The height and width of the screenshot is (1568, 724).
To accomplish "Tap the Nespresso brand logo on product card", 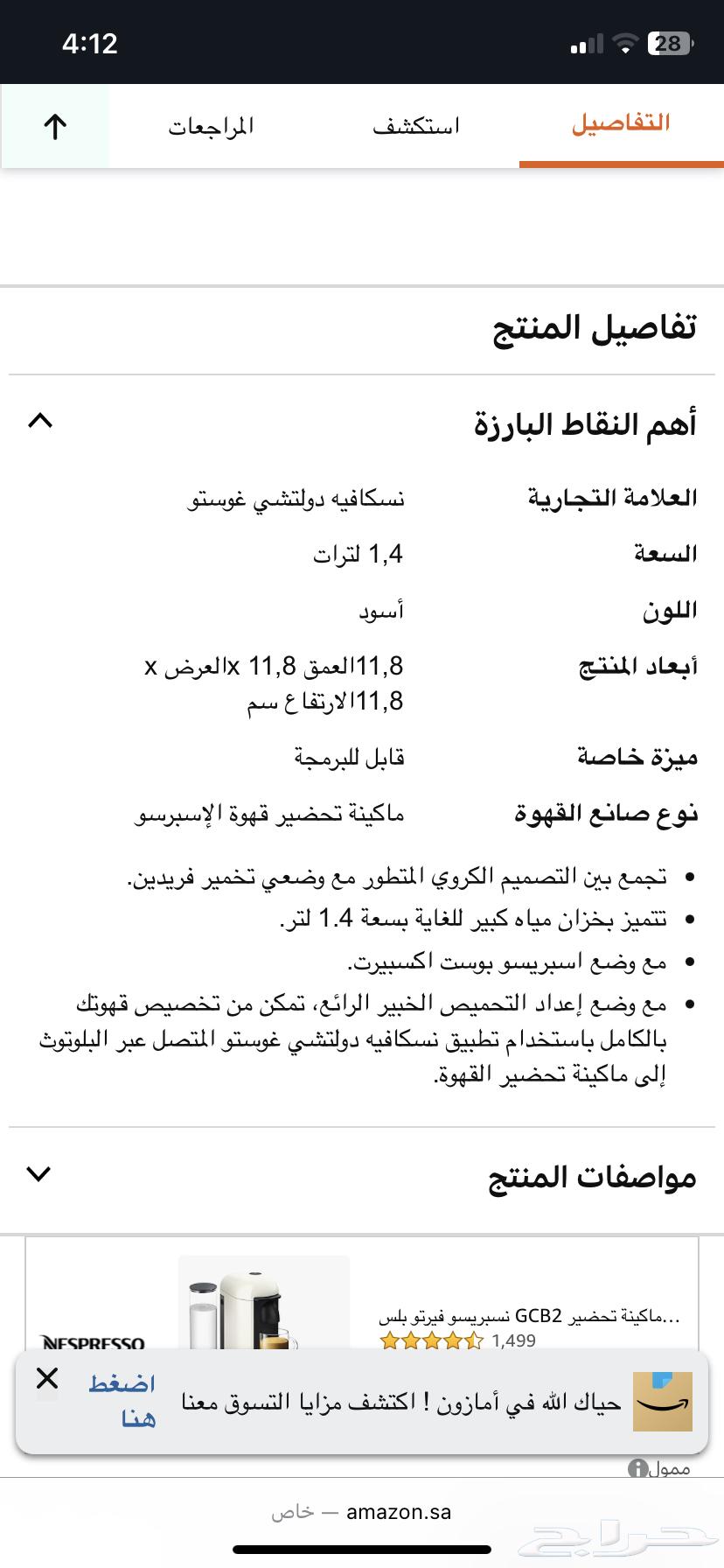I will (93, 1341).
